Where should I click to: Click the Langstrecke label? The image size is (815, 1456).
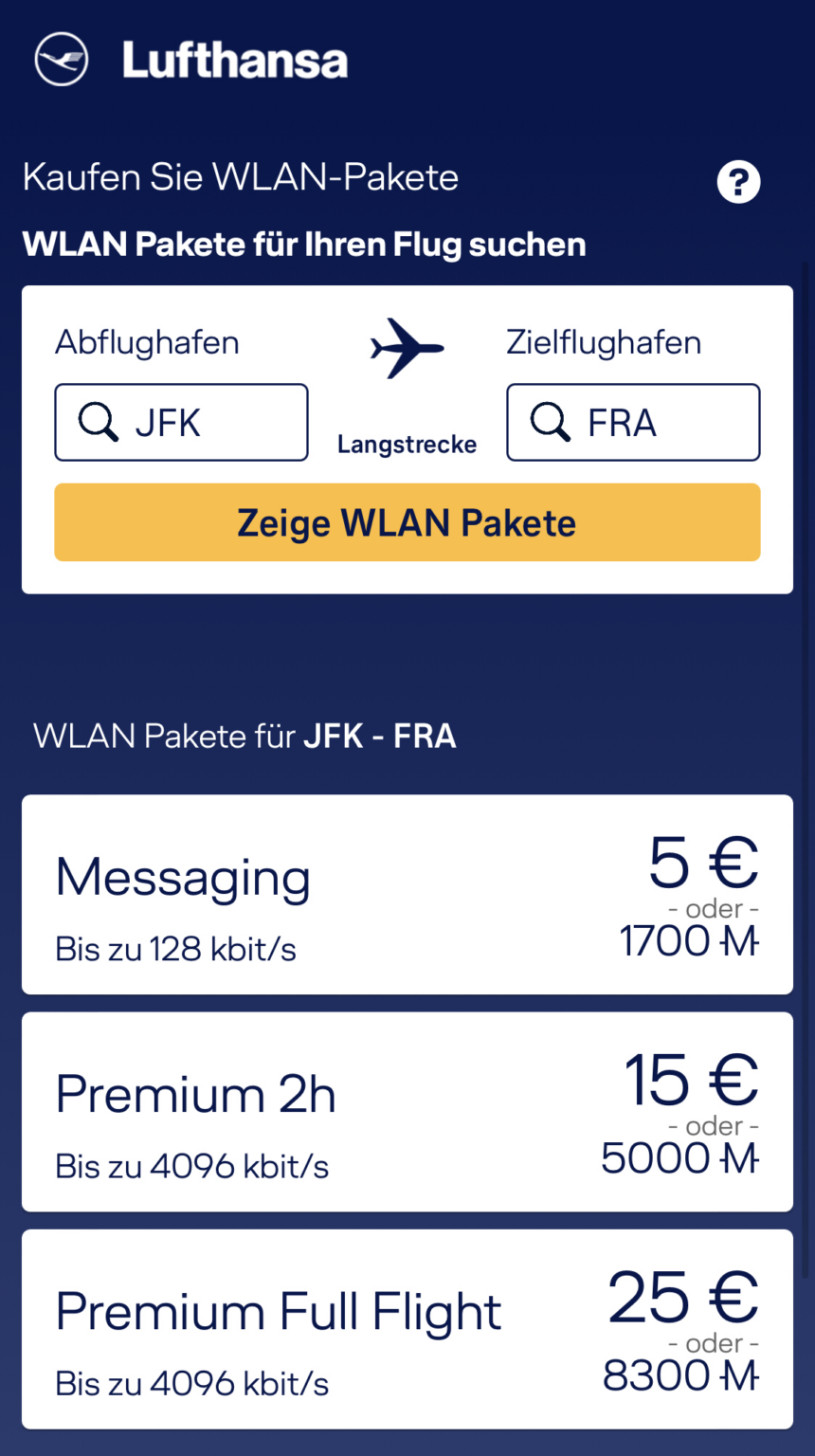click(407, 444)
